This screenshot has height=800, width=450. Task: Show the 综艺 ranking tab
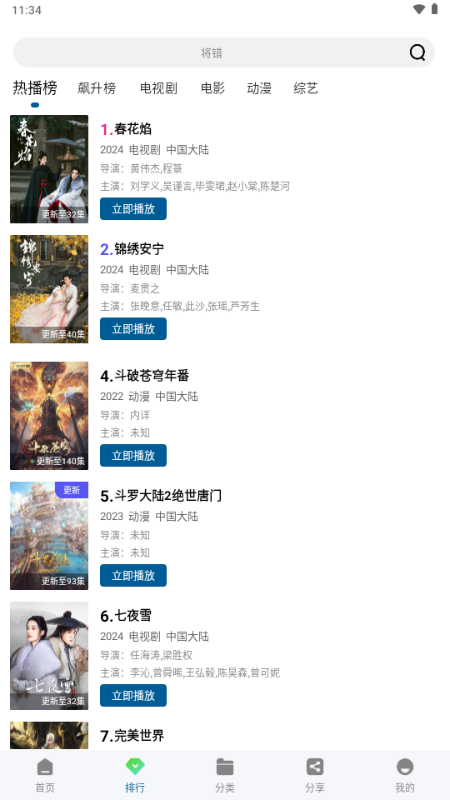[306, 88]
